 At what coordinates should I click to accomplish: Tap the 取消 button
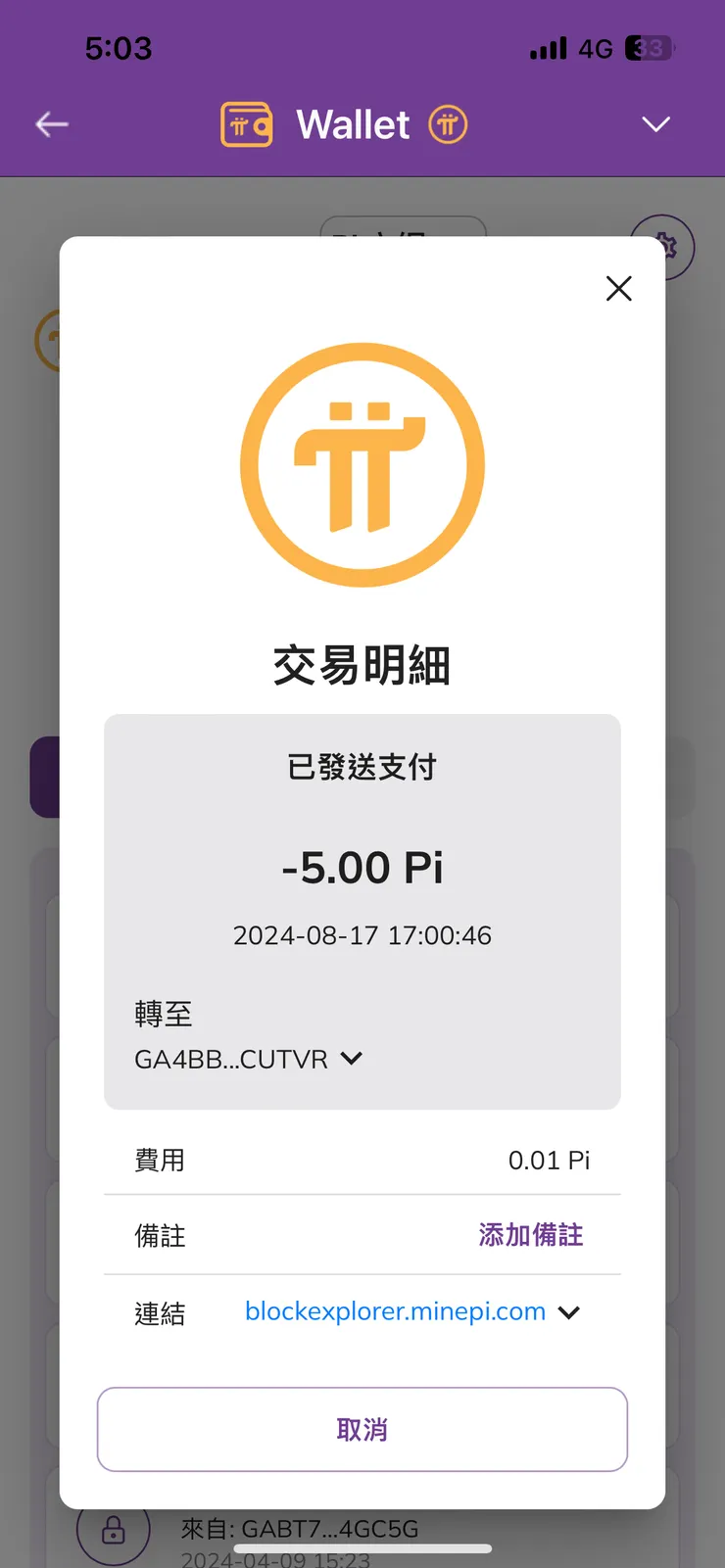(x=362, y=1429)
